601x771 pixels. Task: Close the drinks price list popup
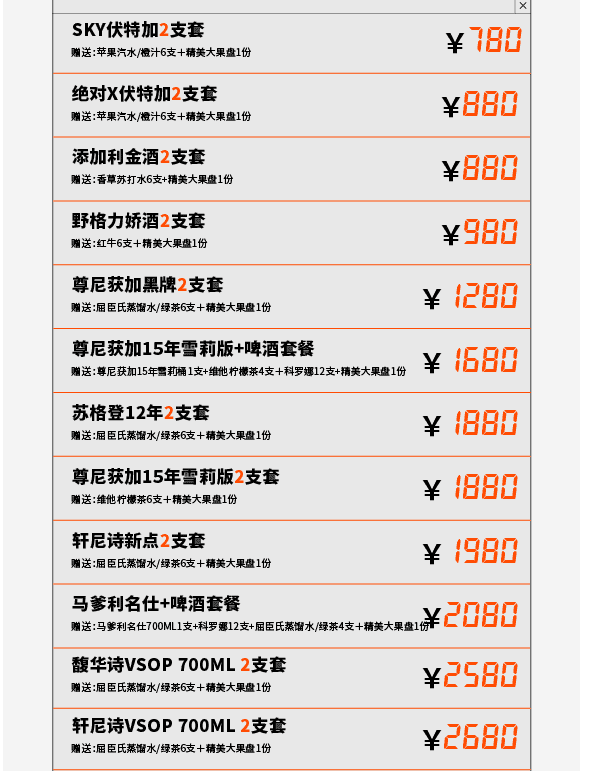[522, 6]
